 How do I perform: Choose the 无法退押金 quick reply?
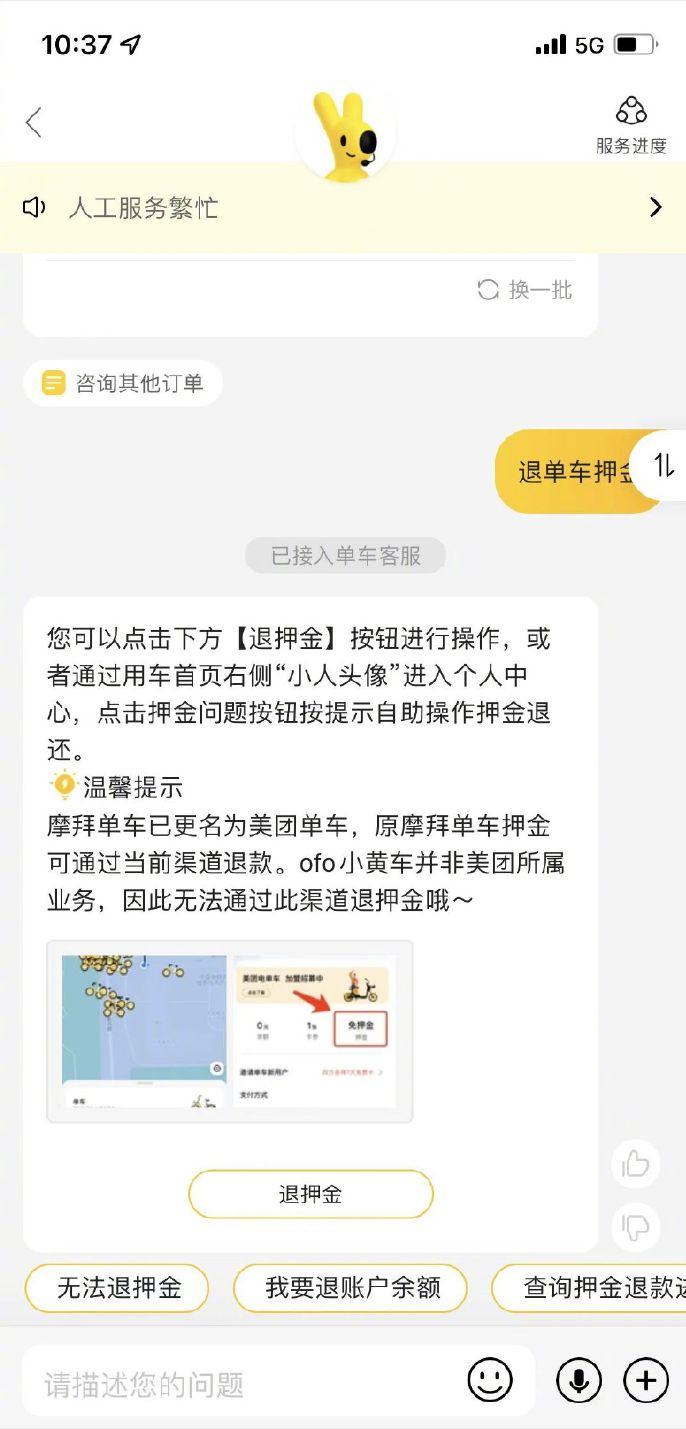118,1288
